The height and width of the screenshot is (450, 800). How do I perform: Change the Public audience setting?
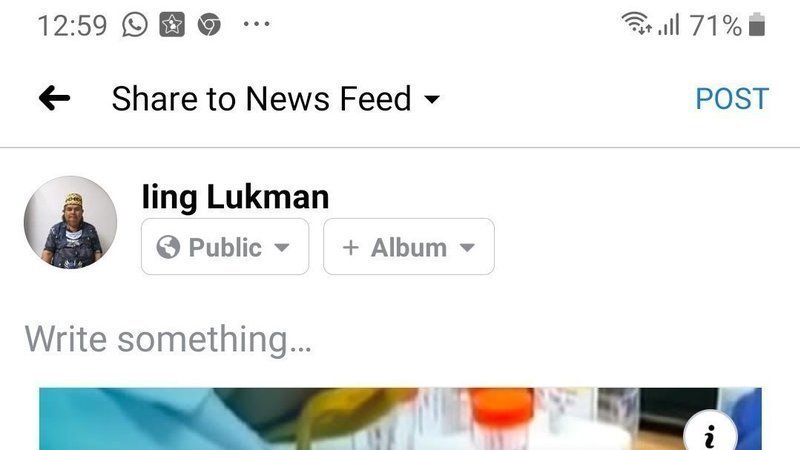[225, 247]
